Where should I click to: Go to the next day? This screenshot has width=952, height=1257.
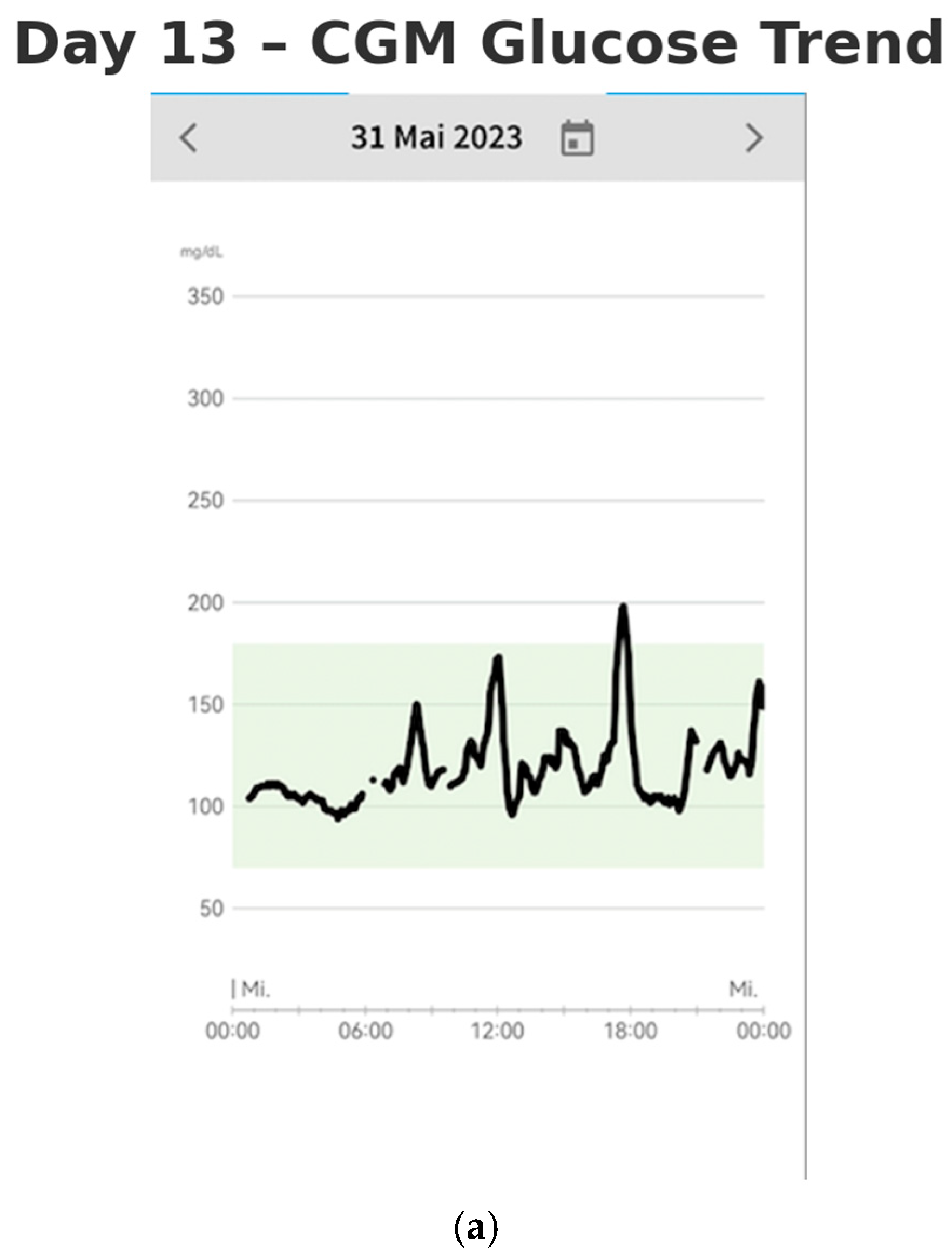pos(754,138)
